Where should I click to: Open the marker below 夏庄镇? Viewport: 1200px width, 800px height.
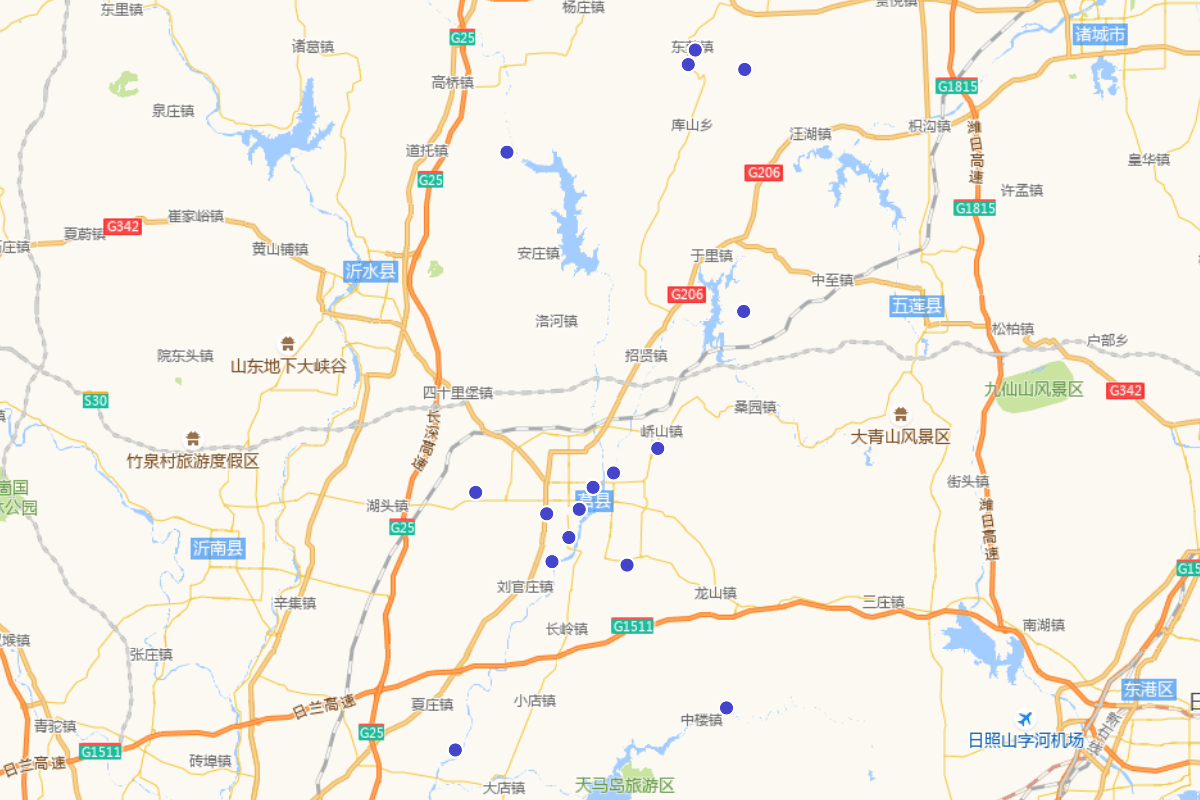[455, 750]
